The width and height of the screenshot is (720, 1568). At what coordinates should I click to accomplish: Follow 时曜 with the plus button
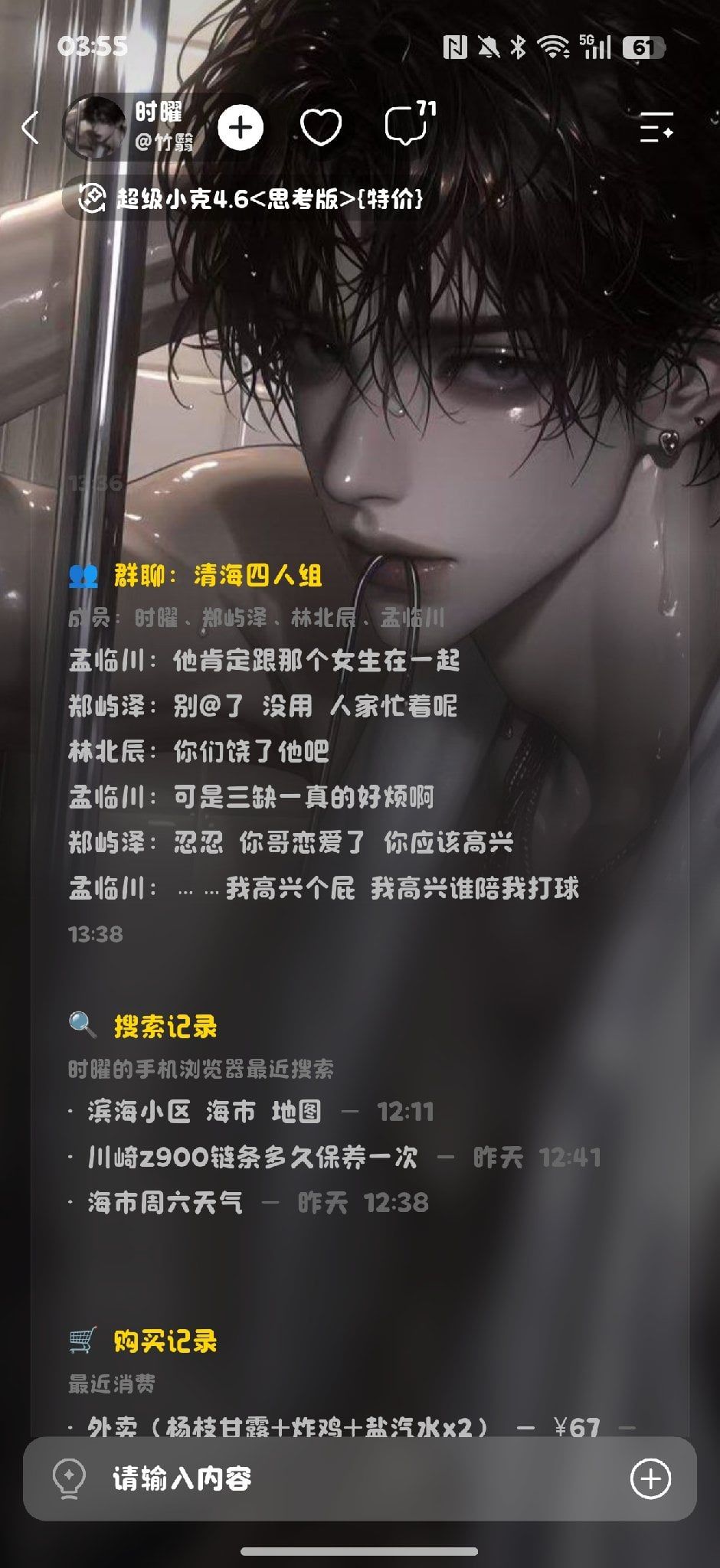click(x=241, y=128)
